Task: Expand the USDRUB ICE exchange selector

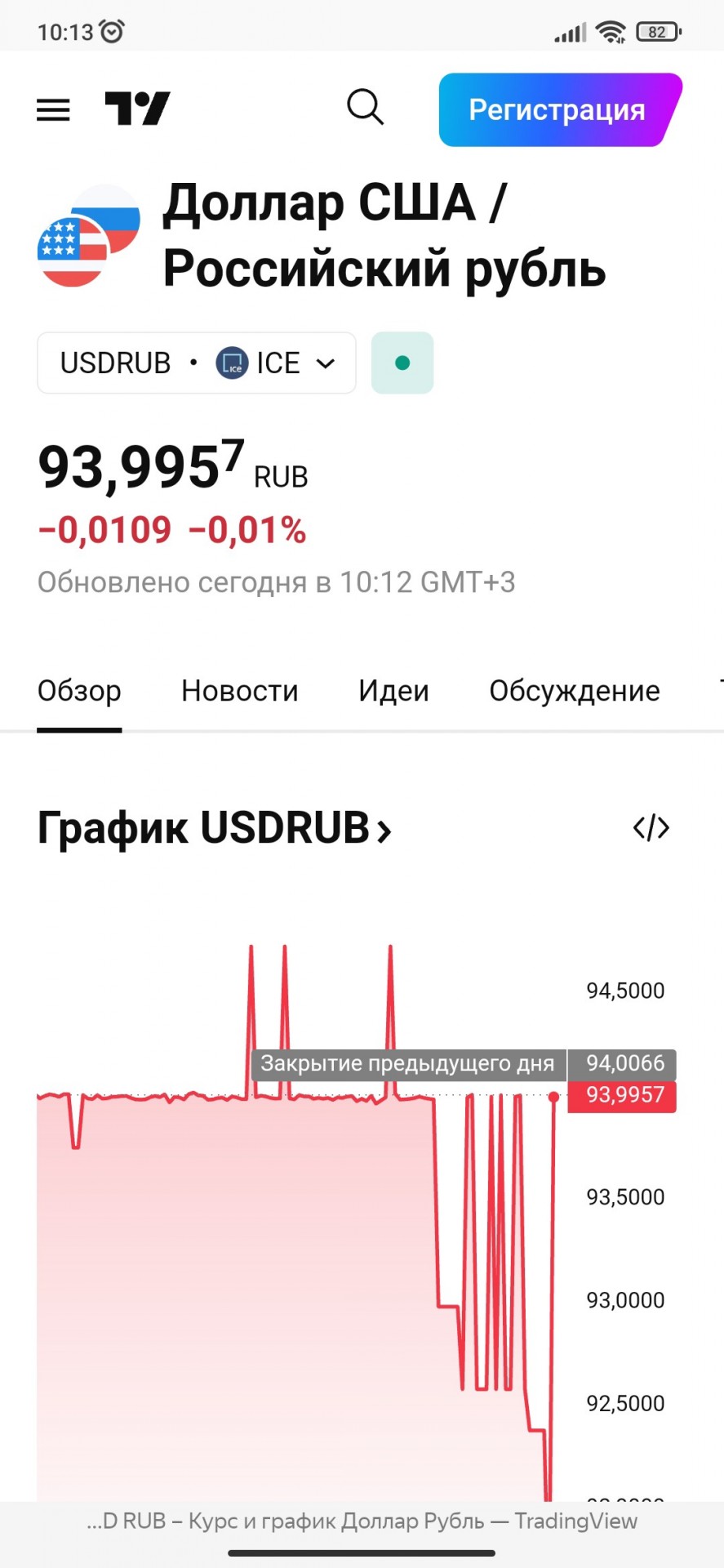Action: tap(197, 363)
